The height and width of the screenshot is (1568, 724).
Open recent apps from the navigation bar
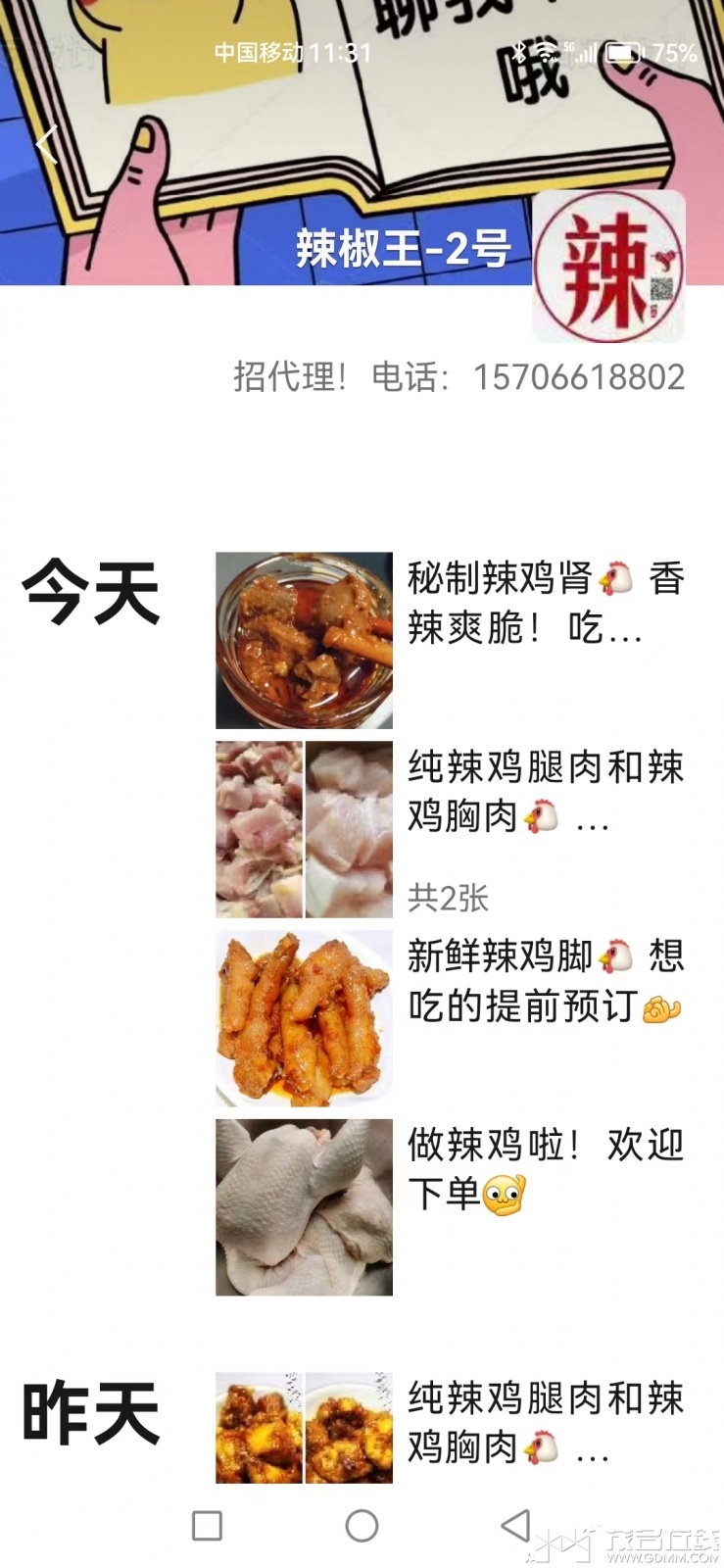(207, 1526)
